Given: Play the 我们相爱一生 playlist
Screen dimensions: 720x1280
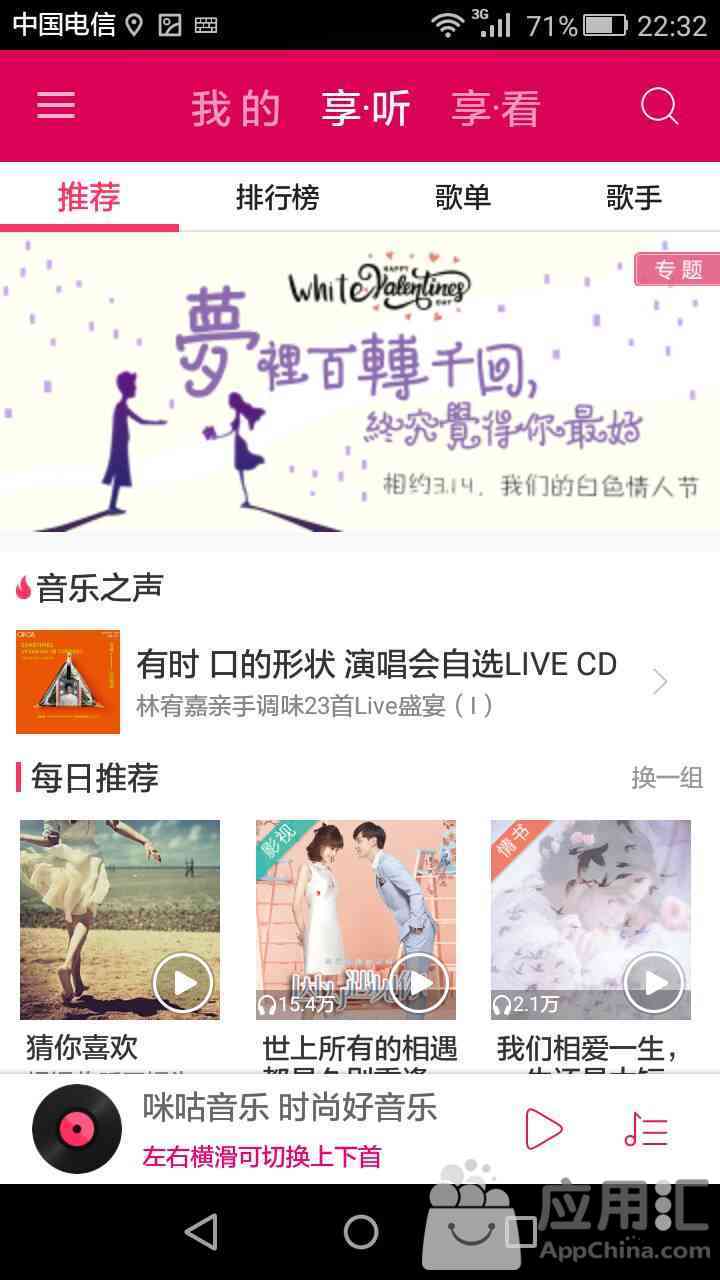Looking at the screenshot, I should [654, 982].
